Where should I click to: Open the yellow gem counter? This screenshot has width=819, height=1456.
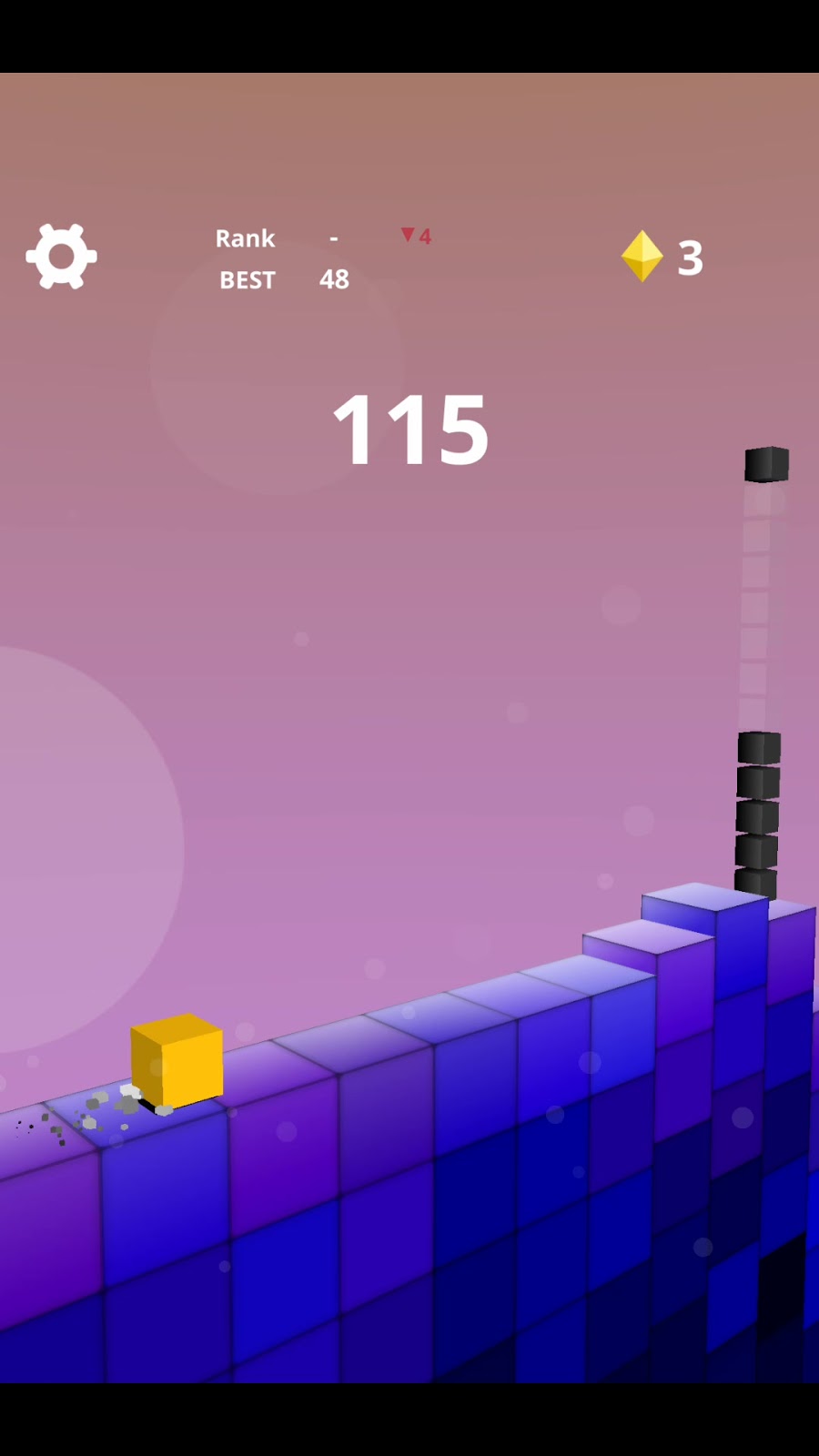(x=662, y=257)
